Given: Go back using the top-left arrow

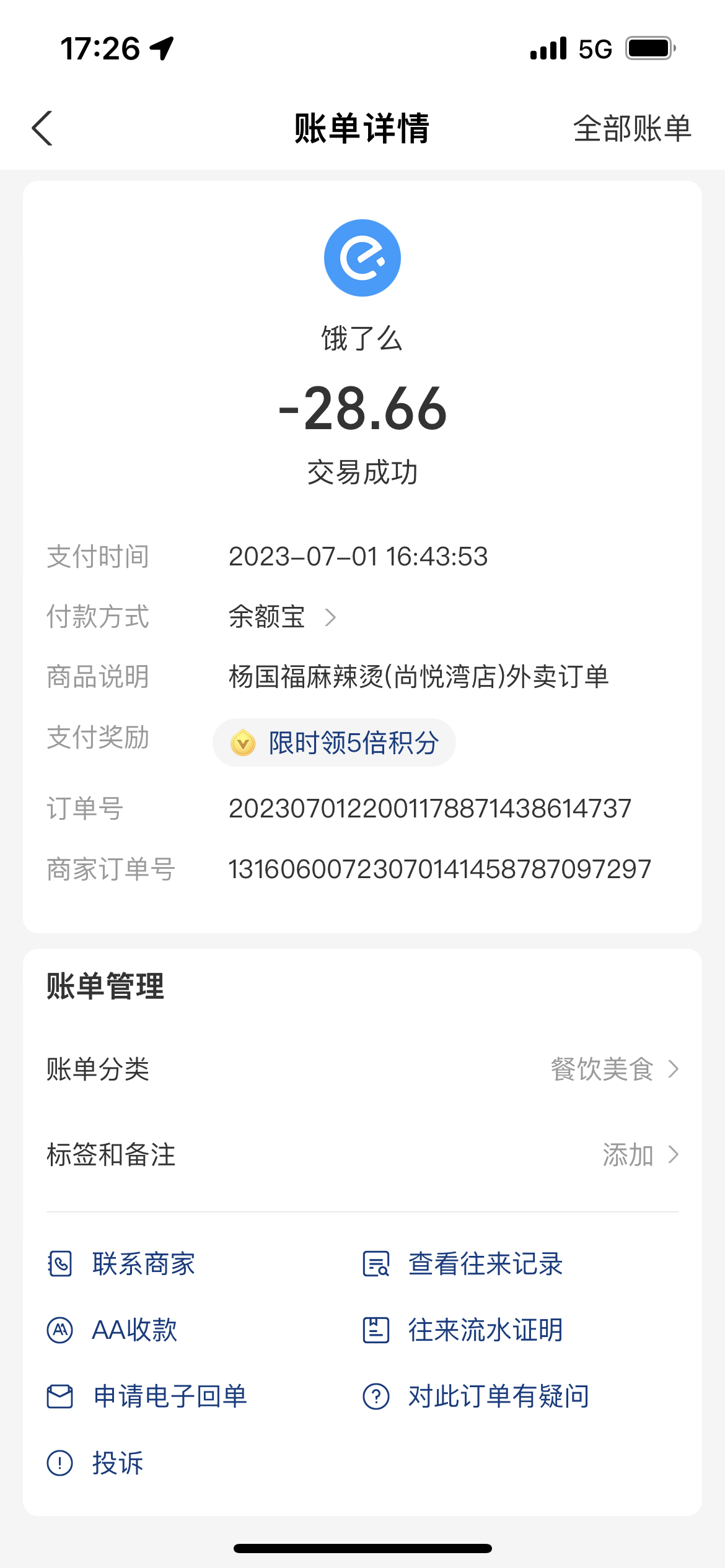Looking at the screenshot, I should coord(42,128).
